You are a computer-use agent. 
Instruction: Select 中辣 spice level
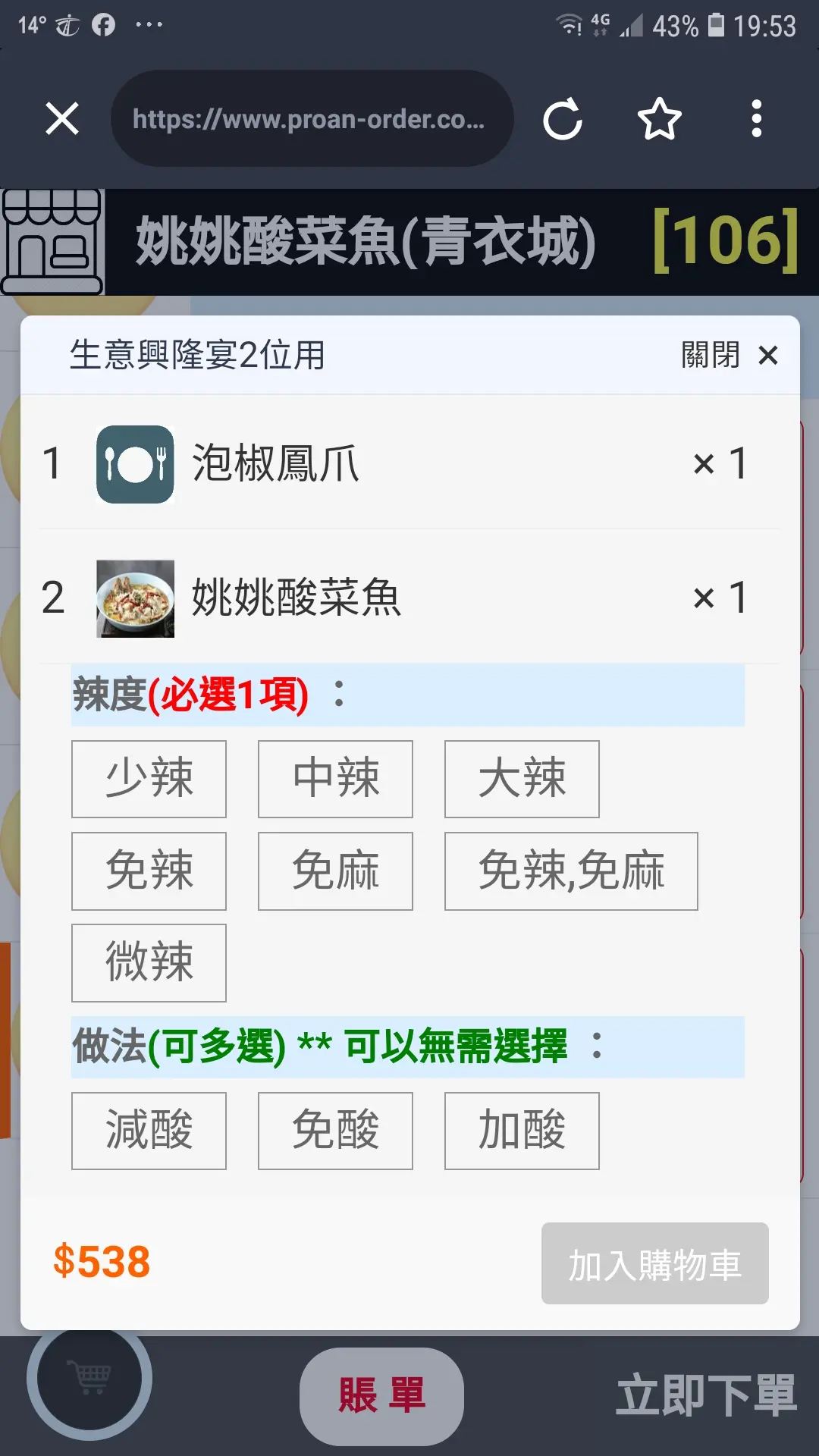tap(335, 779)
